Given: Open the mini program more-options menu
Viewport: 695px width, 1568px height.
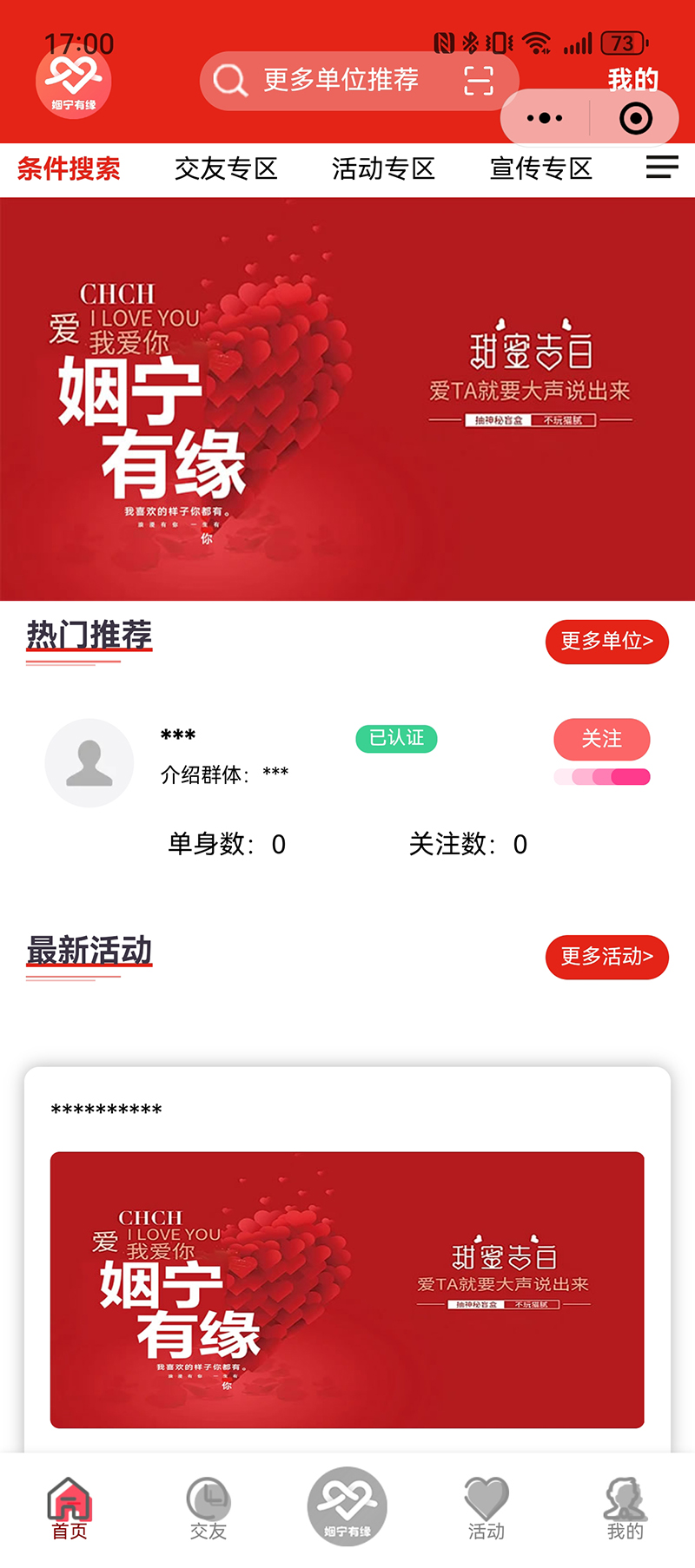Looking at the screenshot, I should click(x=545, y=118).
